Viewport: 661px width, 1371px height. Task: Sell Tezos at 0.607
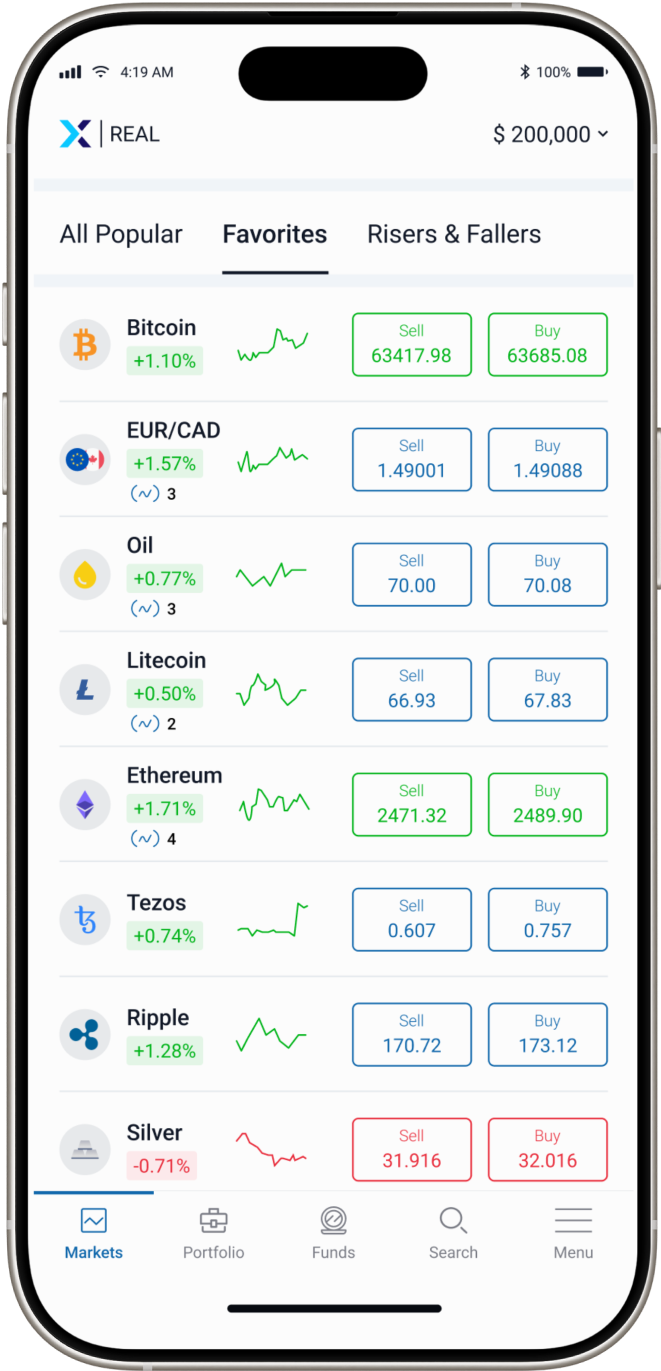pyautogui.click(x=411, y=919)
